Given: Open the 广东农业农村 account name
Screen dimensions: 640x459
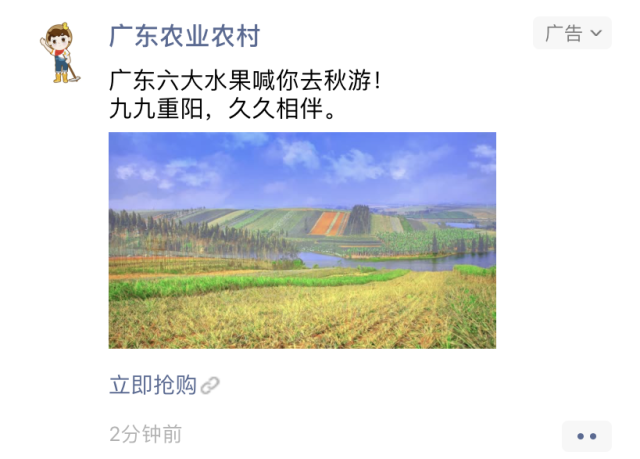Looking at the screenshot, I should click(184, 36).
